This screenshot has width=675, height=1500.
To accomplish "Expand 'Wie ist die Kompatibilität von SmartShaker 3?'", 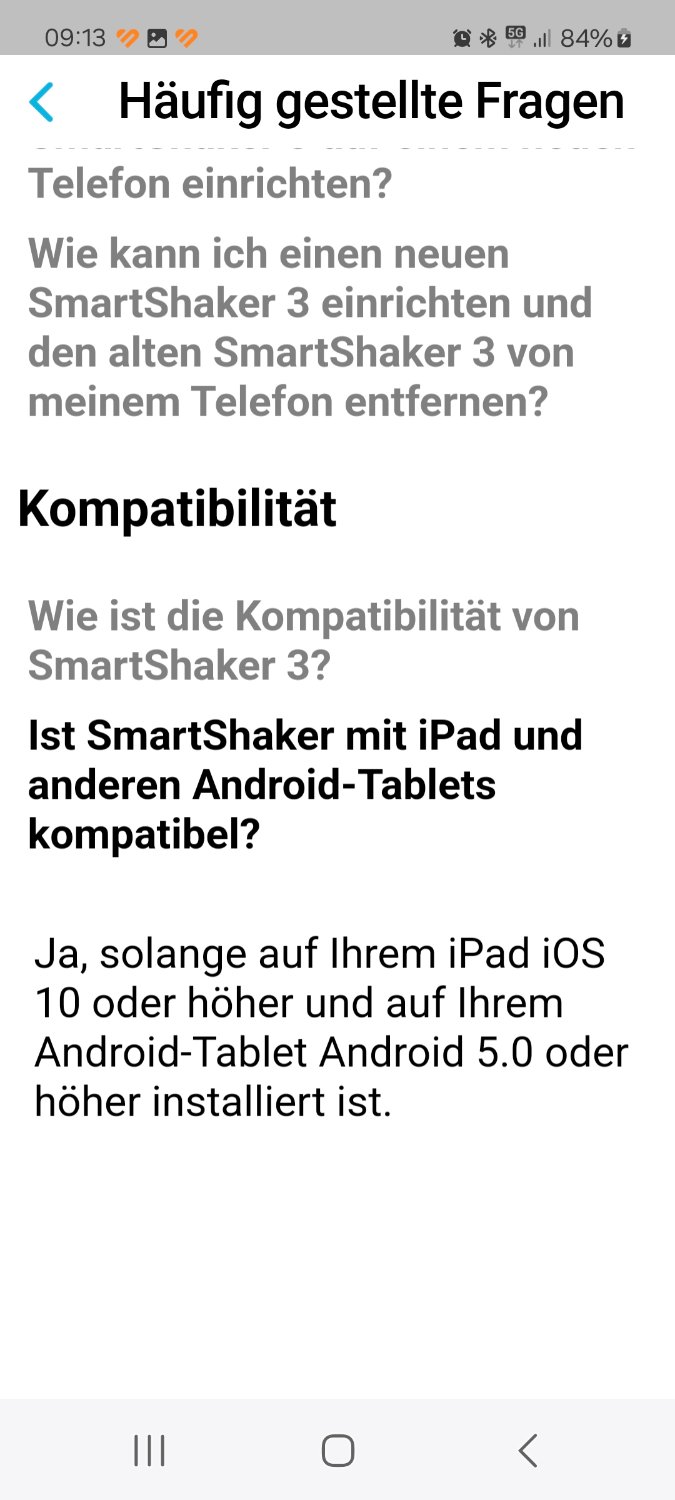I will coord(304,640).
